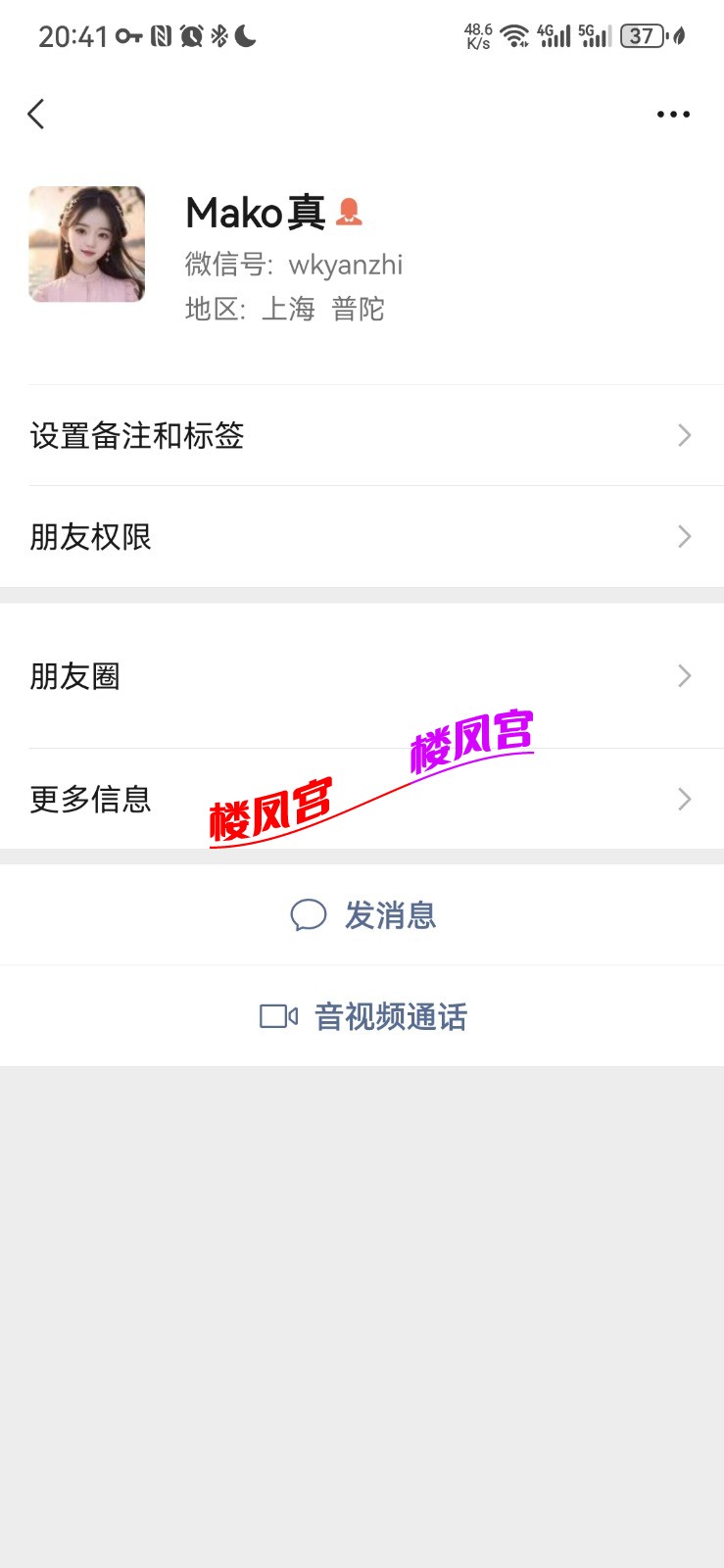Viewport: 724px width, 1568px height.
Task: Tap the video camera icon beside 音视频通话
Action: point(277,1016)
